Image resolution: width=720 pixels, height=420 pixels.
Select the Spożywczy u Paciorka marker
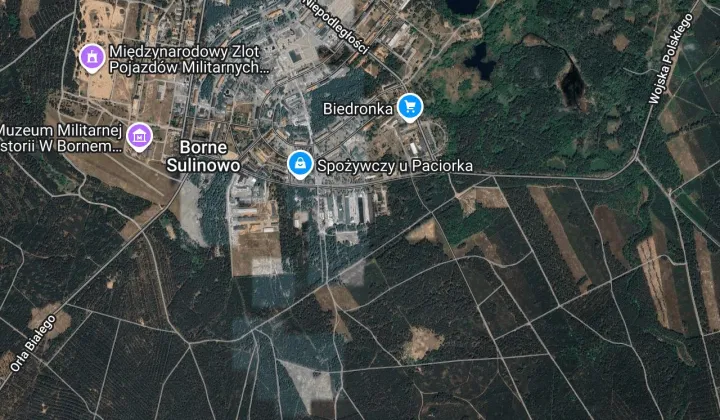point(298,162)
